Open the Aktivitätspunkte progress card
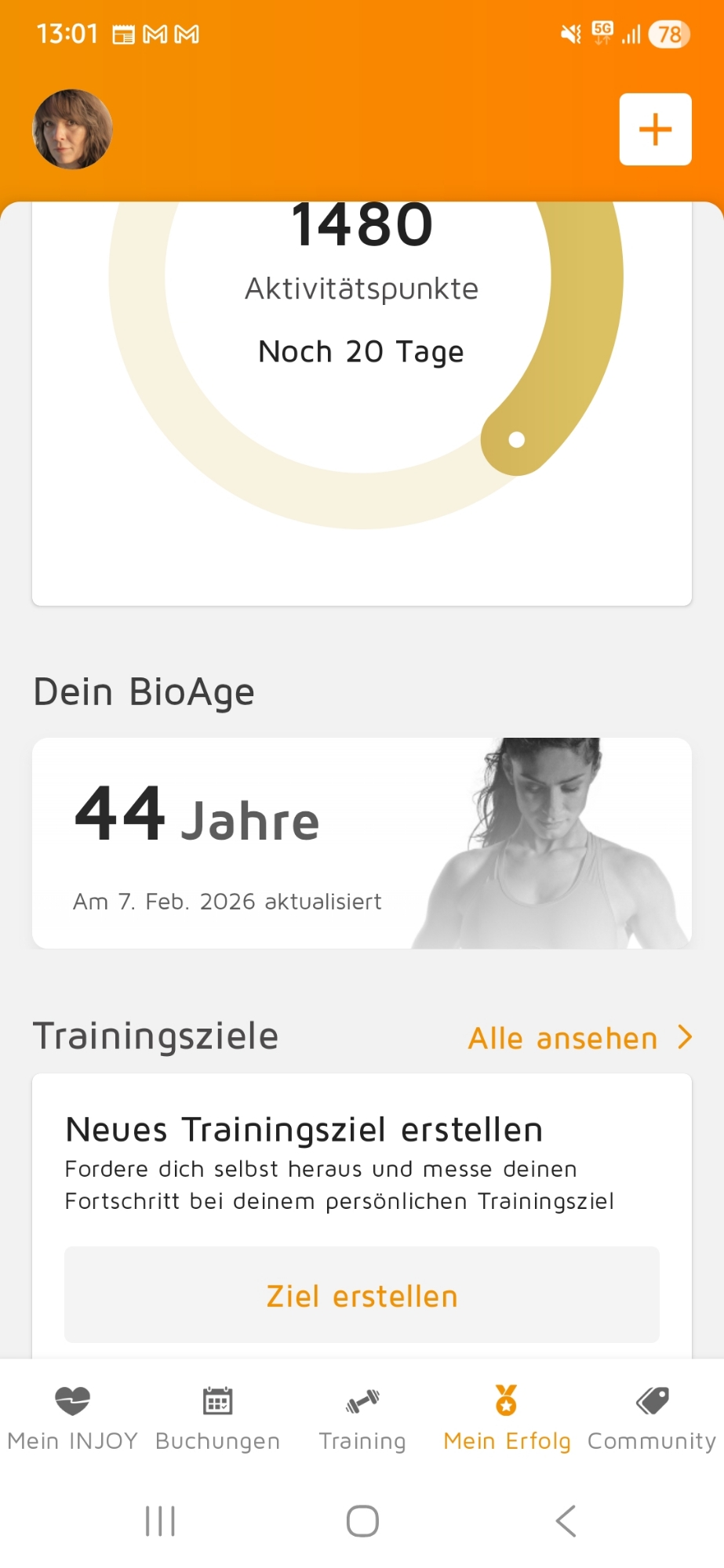 pos(362,392)
